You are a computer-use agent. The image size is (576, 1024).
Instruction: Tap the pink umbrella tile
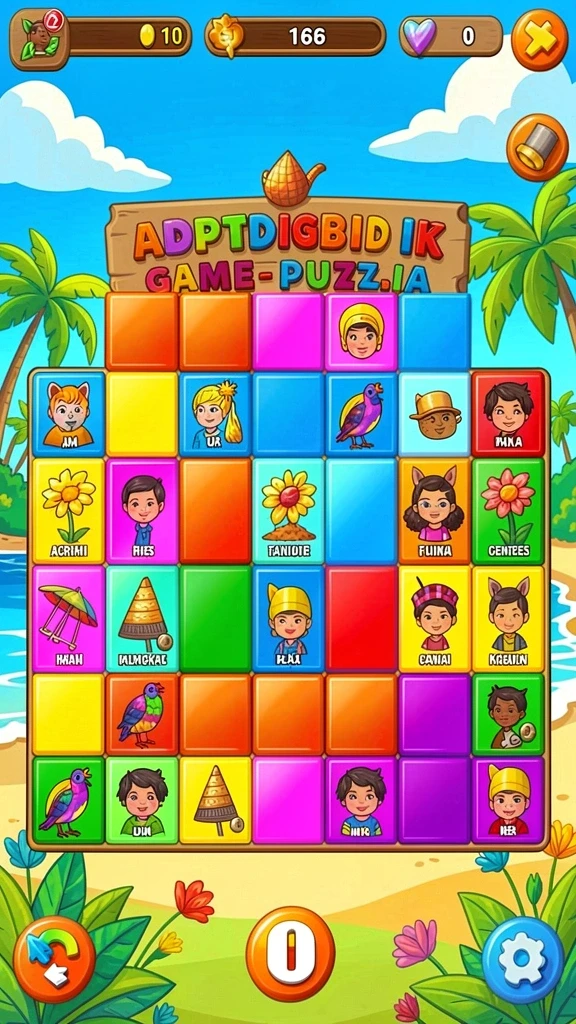click(69, 618)
